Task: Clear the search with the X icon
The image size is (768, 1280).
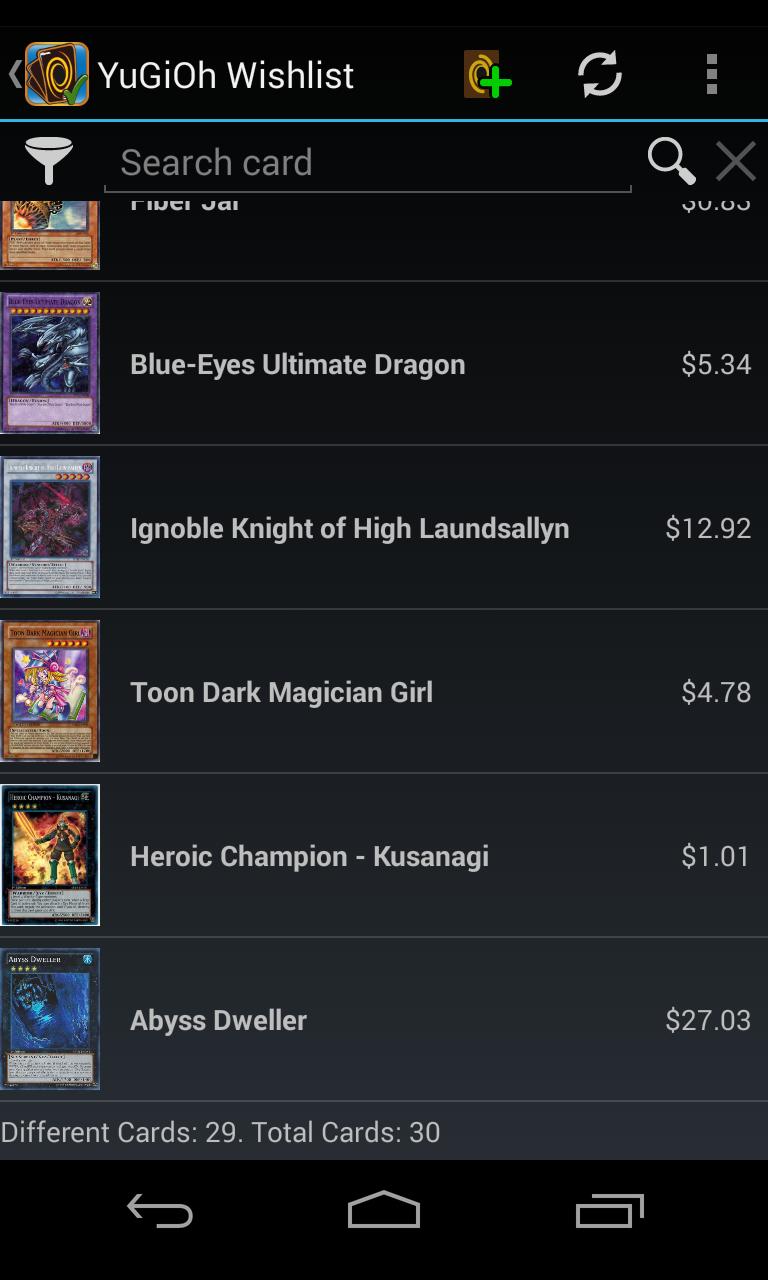Action: point(735,161)
